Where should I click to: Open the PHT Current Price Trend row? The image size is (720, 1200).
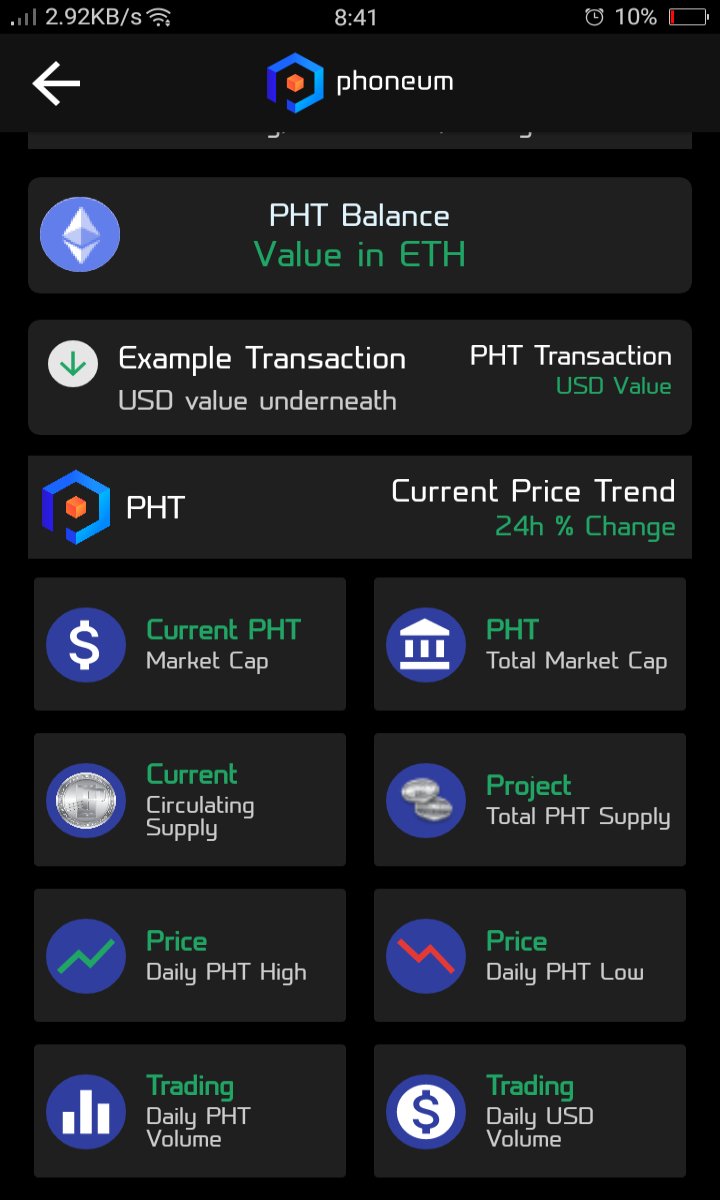coord(360,507)
